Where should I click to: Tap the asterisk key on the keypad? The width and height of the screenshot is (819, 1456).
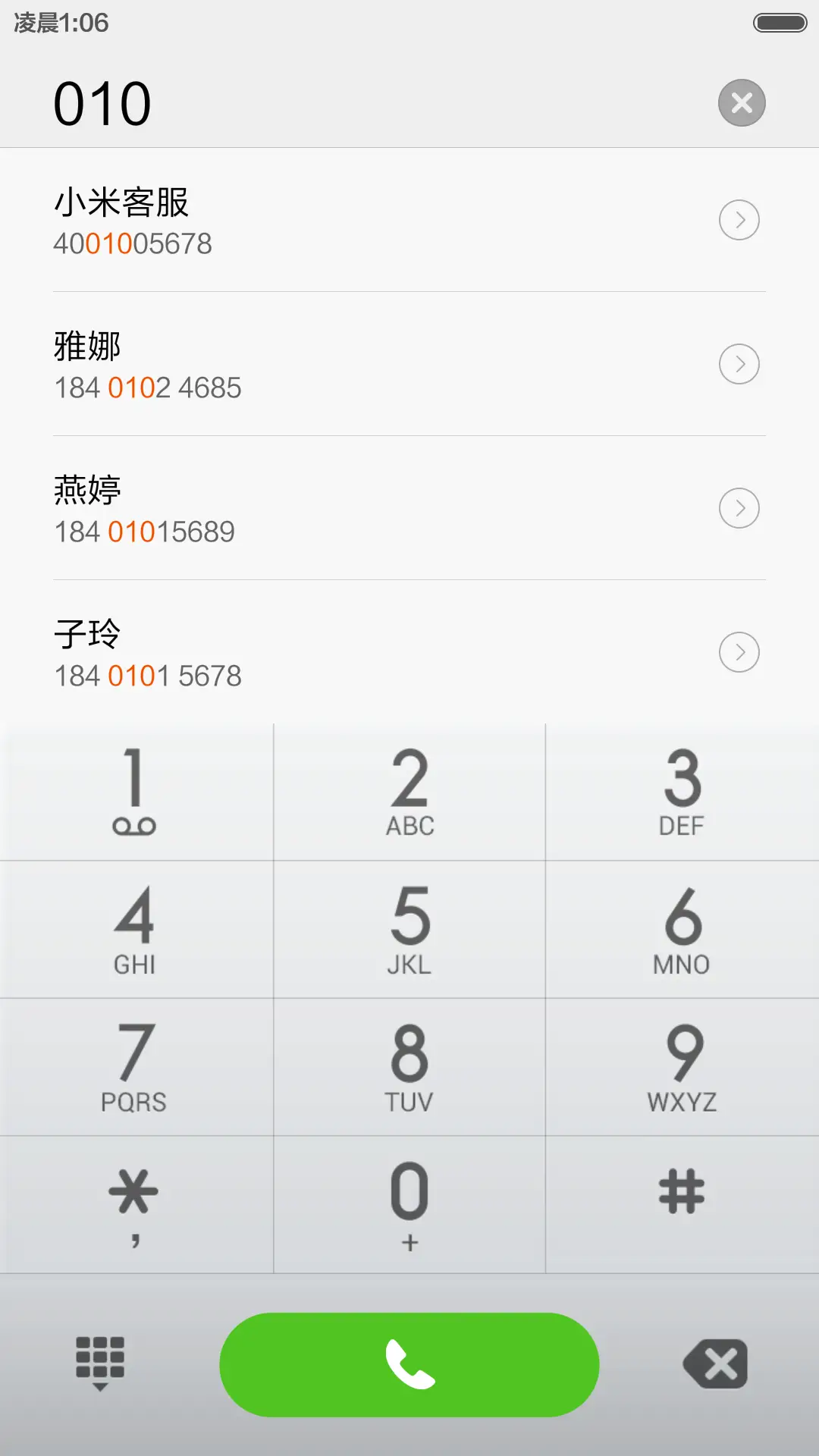click(136, 1206)
